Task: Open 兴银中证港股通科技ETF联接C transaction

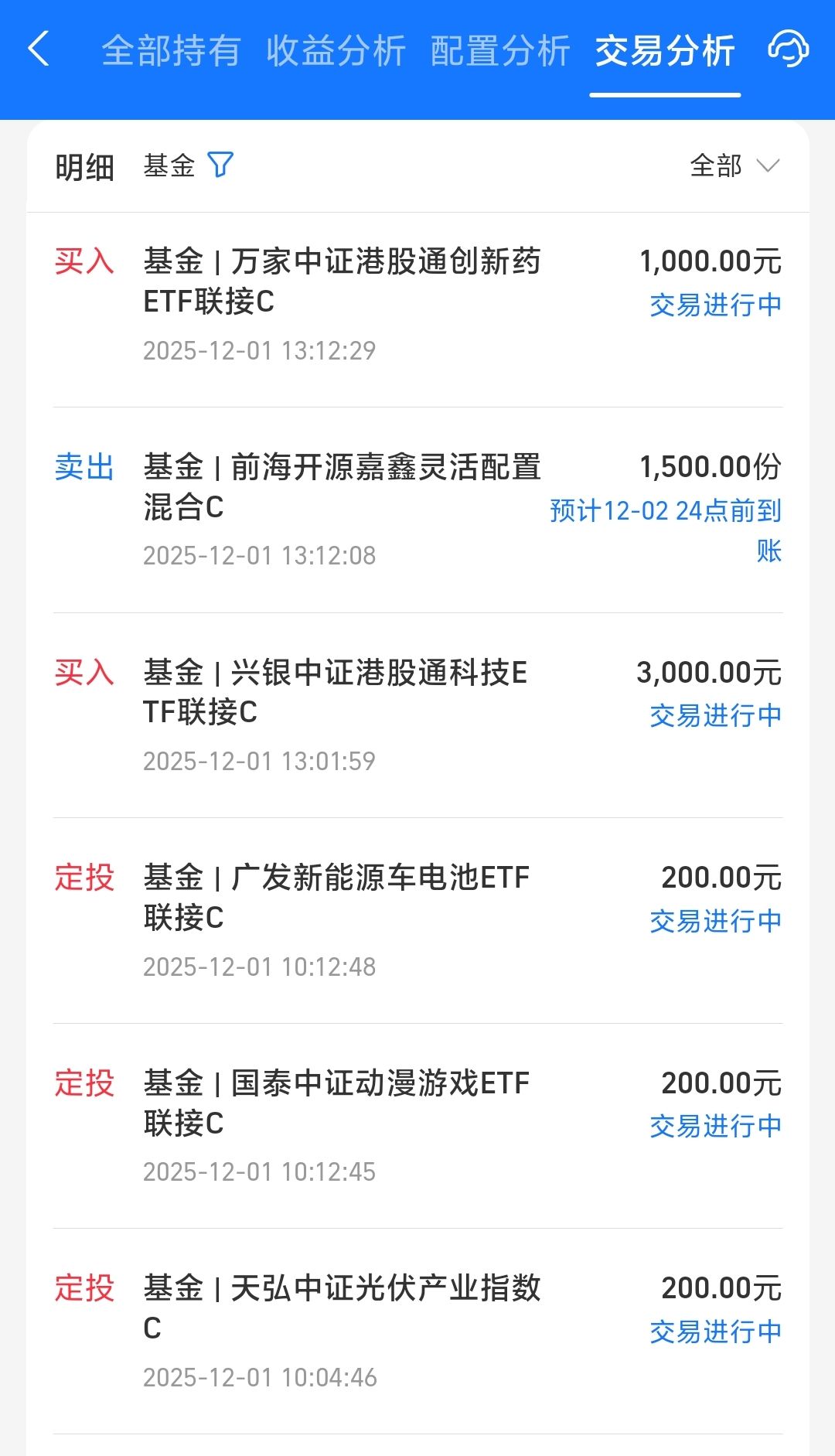Action: pos(417,715)
